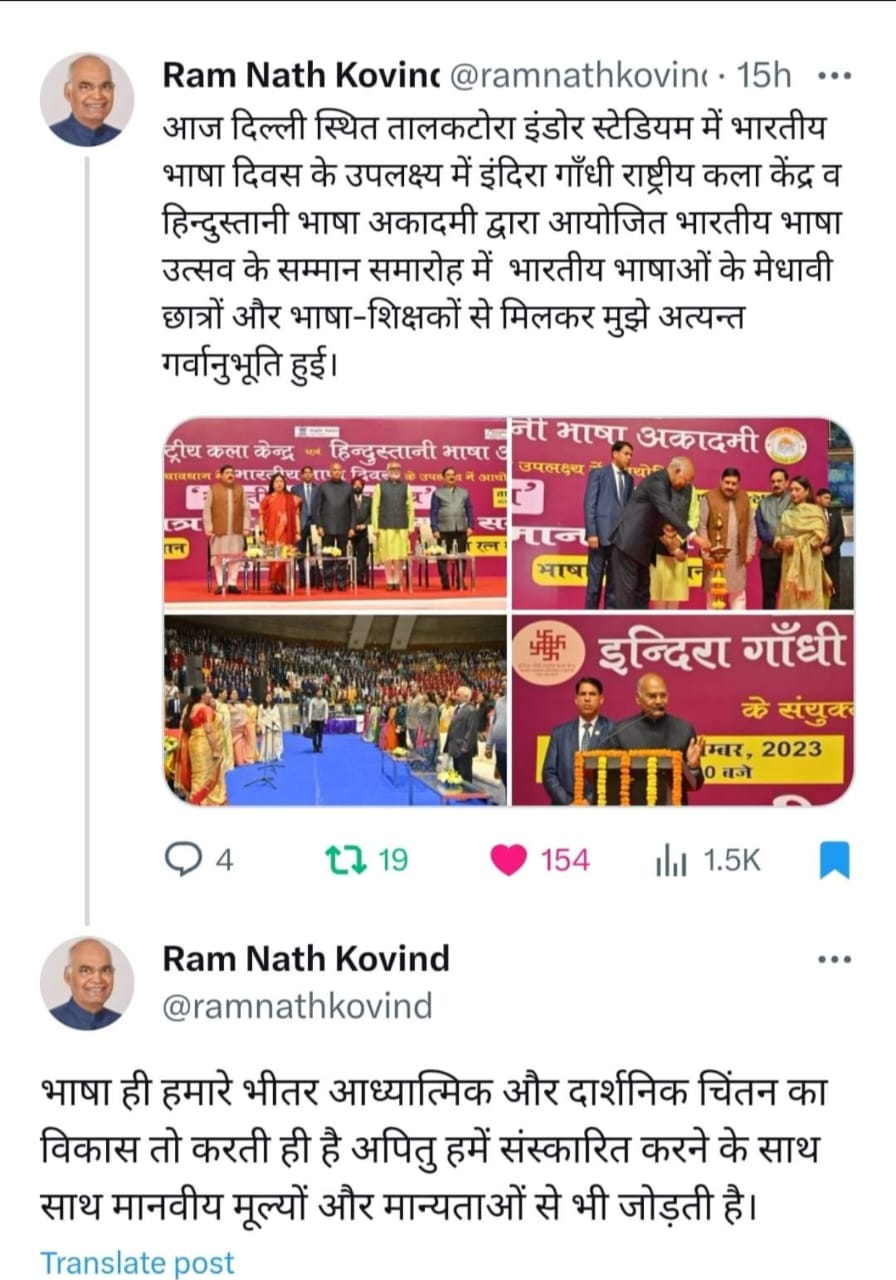The width and height of the screenshot is (896, 1280).
Task: Open Ram Nath Kovind avatar on top post
Action: point(87,100)
